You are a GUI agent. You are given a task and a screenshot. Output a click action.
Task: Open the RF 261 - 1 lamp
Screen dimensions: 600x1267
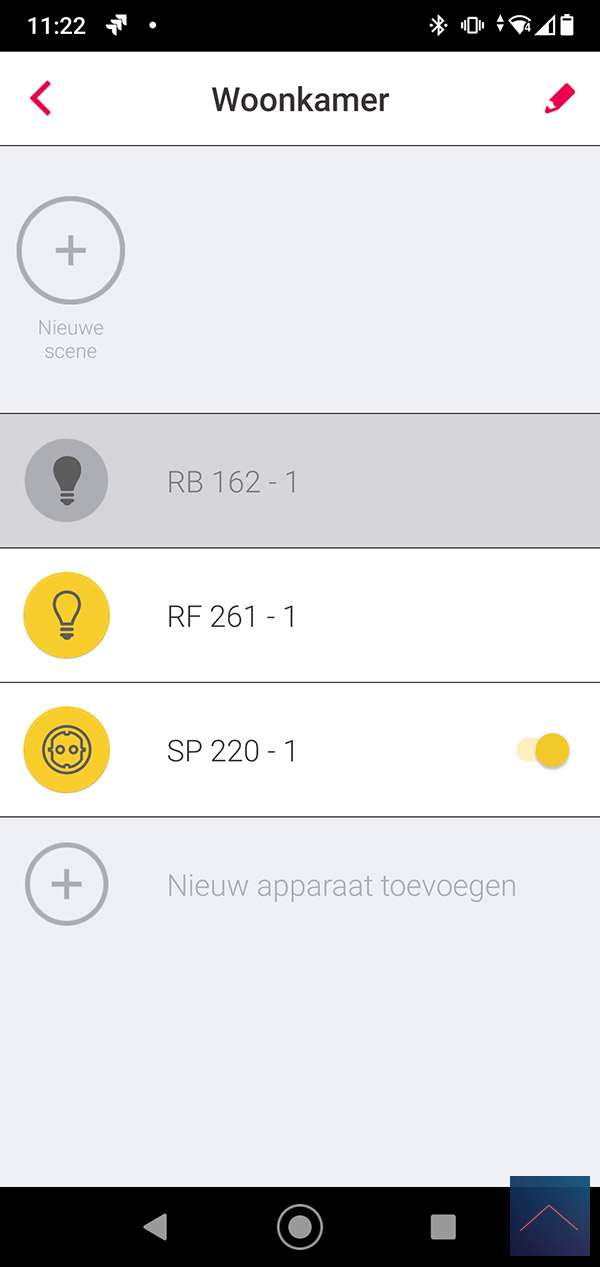click(x=232, y=616)
